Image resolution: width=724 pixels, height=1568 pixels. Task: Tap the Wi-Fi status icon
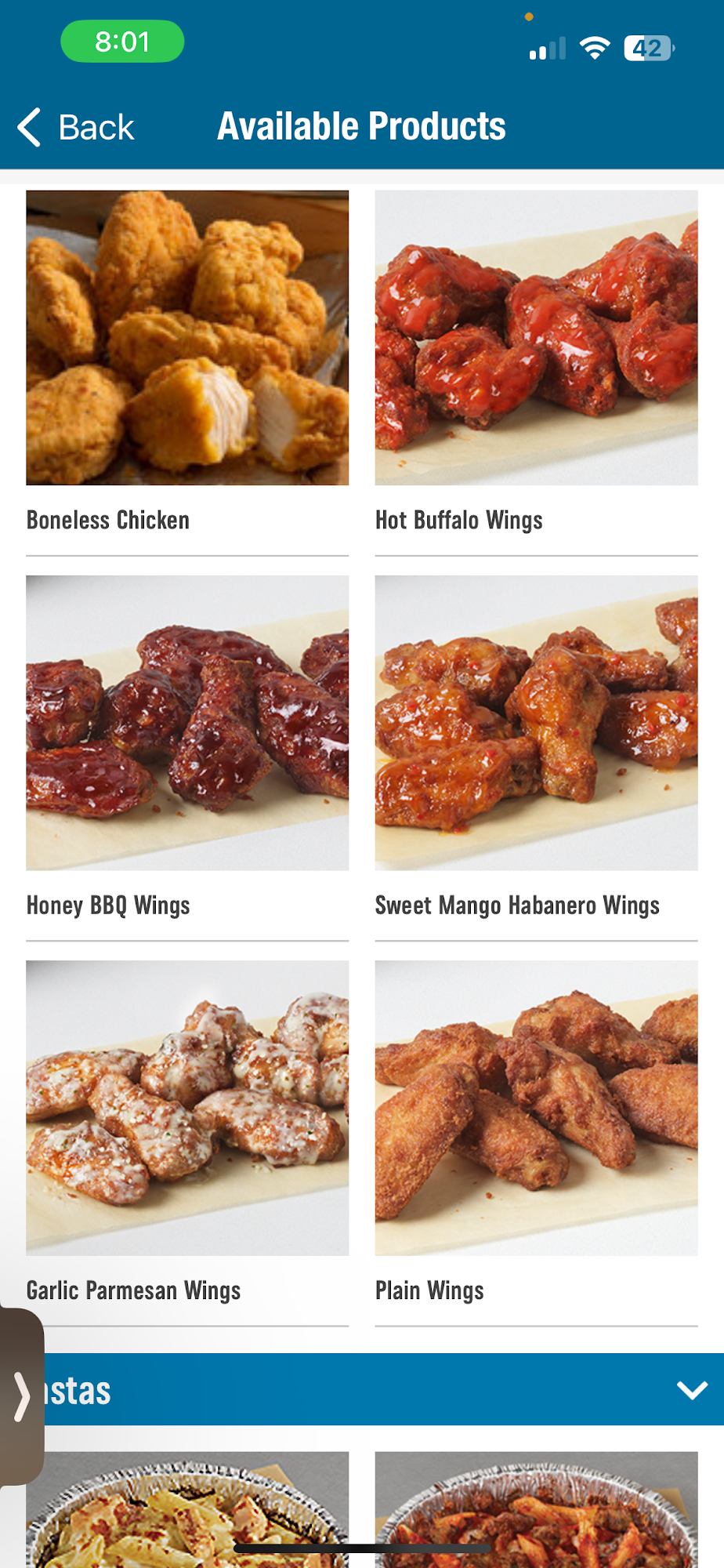point(595,48)
